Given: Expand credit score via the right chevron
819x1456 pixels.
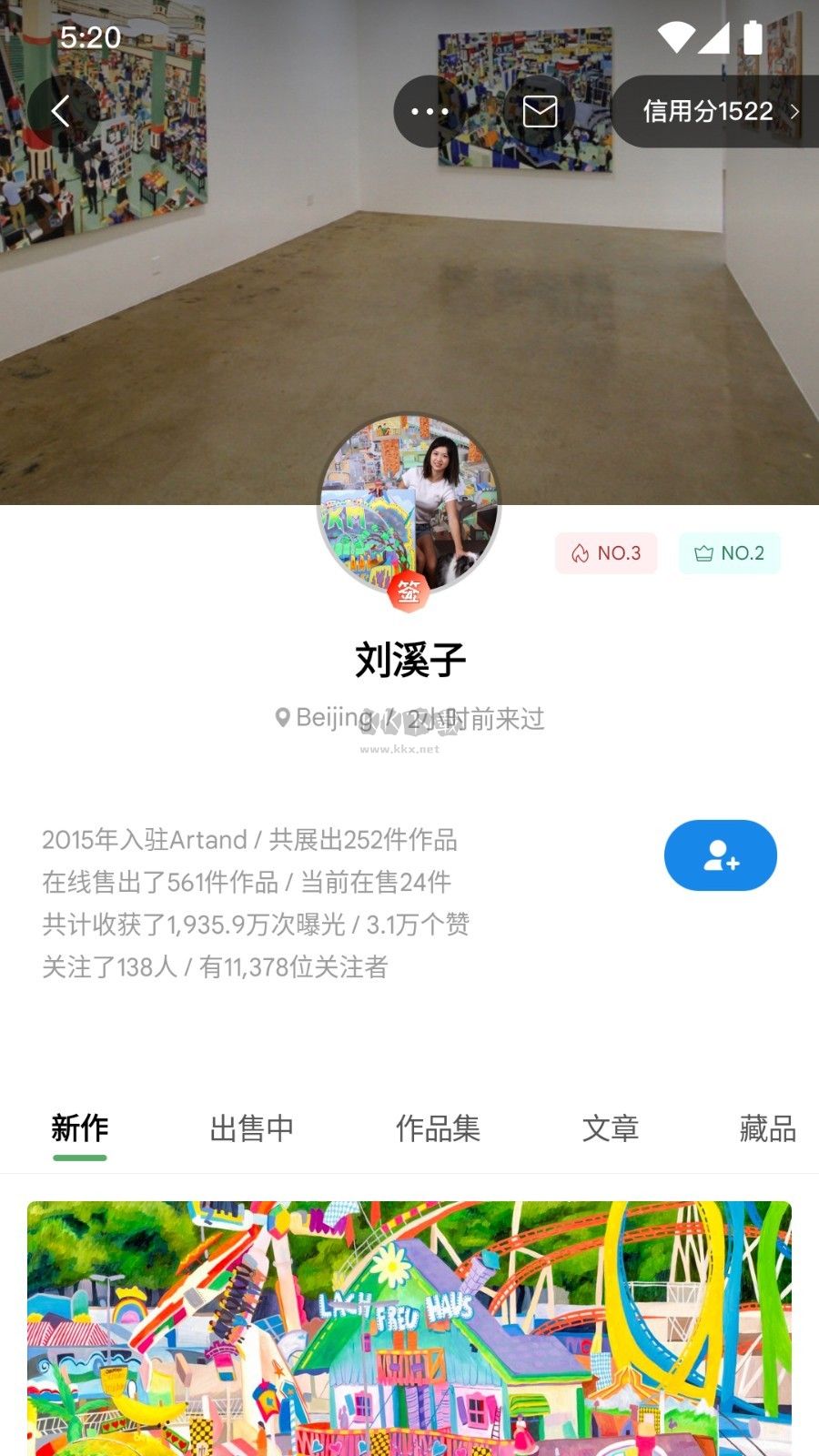Looking at the screenshot, I should pyautogui.click(x=794, y=110).
